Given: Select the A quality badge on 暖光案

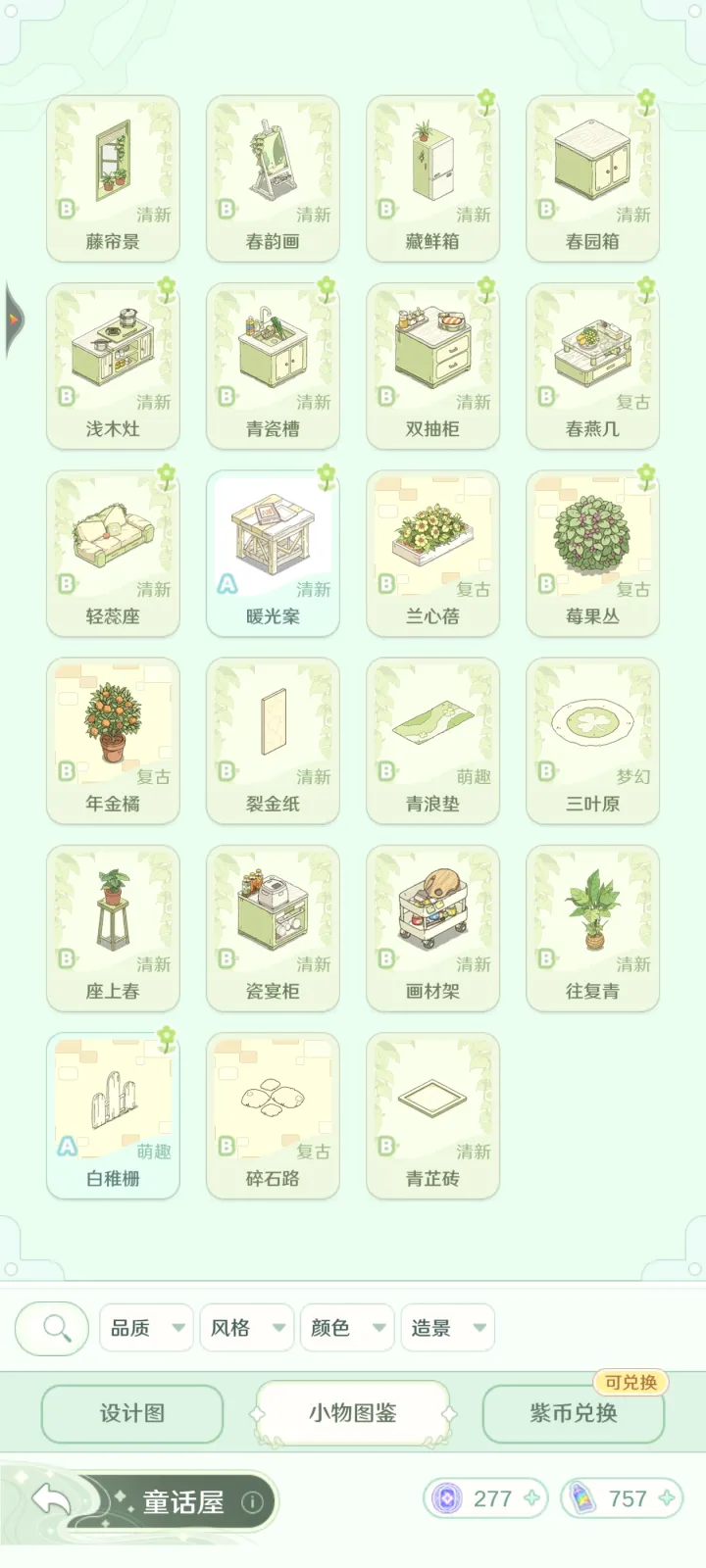Looking at the screenshot, I should point(225,586).
